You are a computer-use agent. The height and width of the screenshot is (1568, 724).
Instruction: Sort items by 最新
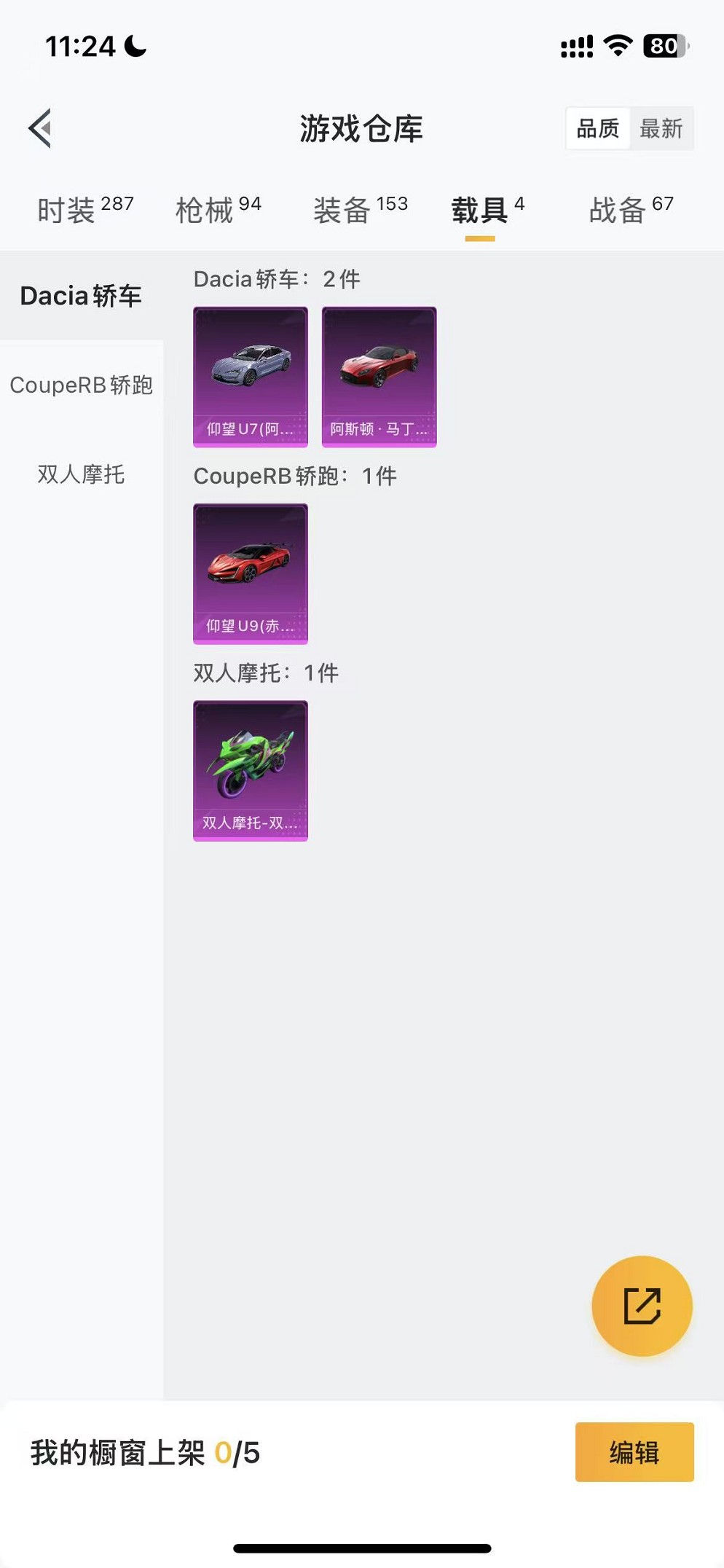[661, 129]
